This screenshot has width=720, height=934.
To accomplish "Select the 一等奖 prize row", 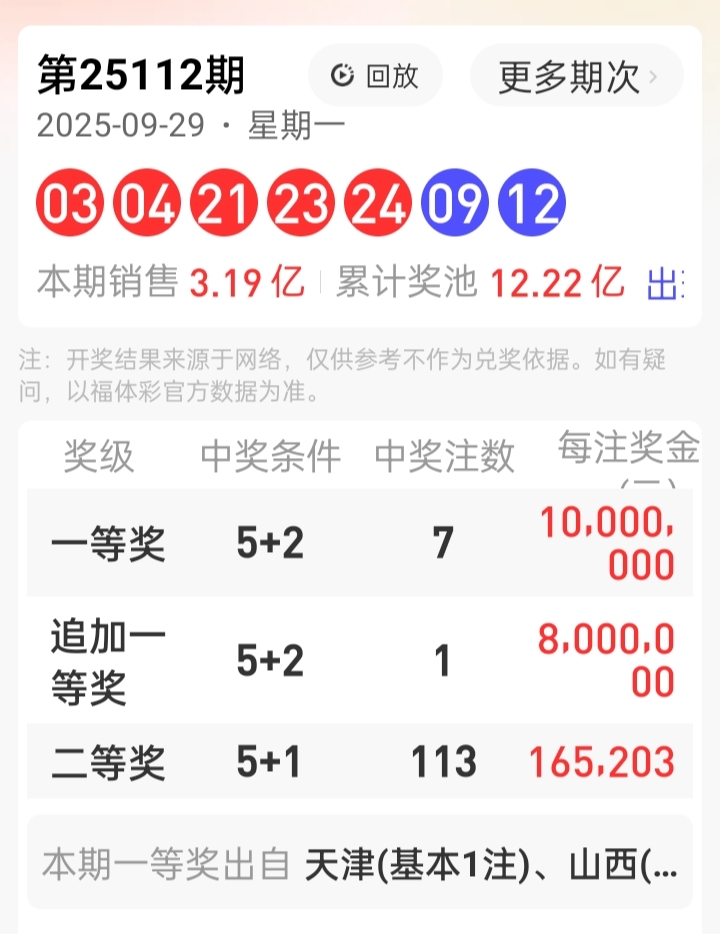I will point(109,543).
